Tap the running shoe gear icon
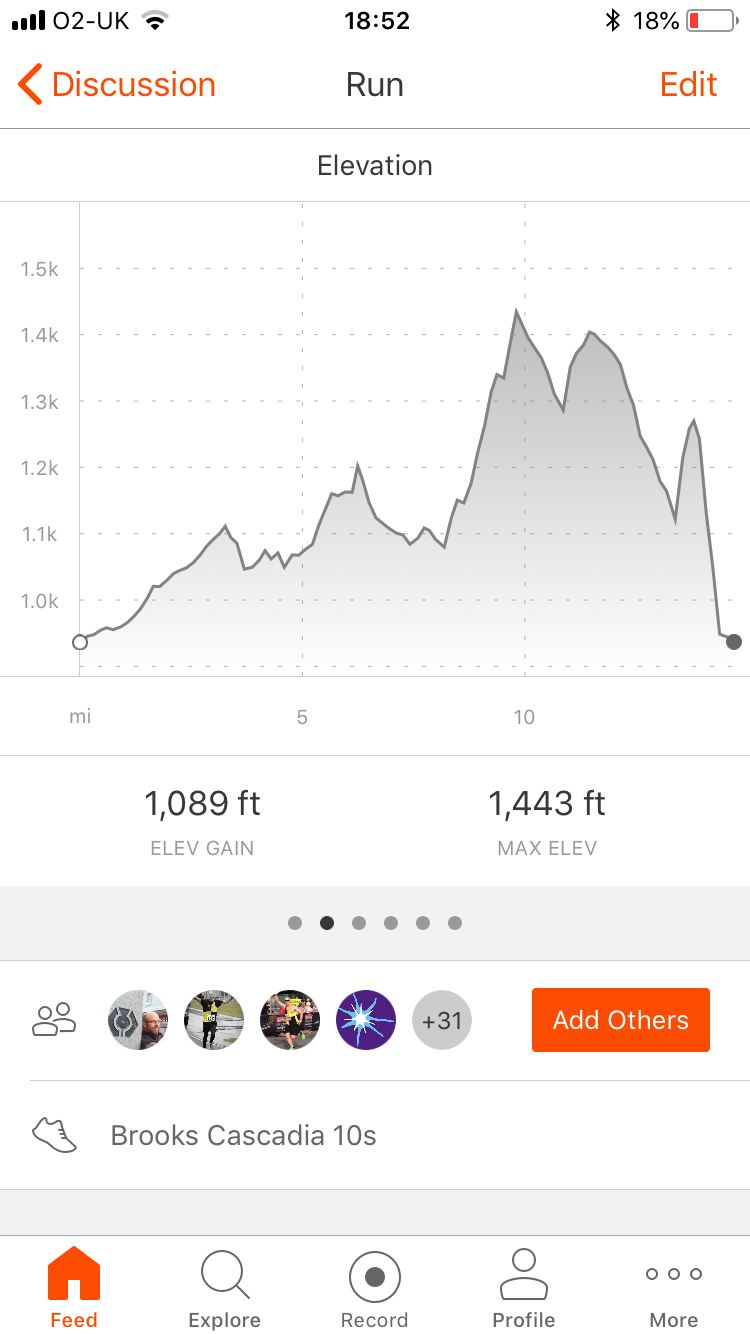The width and height of the screenshot is (750, 1334). pyautogui.click(x=54, y=1135)
